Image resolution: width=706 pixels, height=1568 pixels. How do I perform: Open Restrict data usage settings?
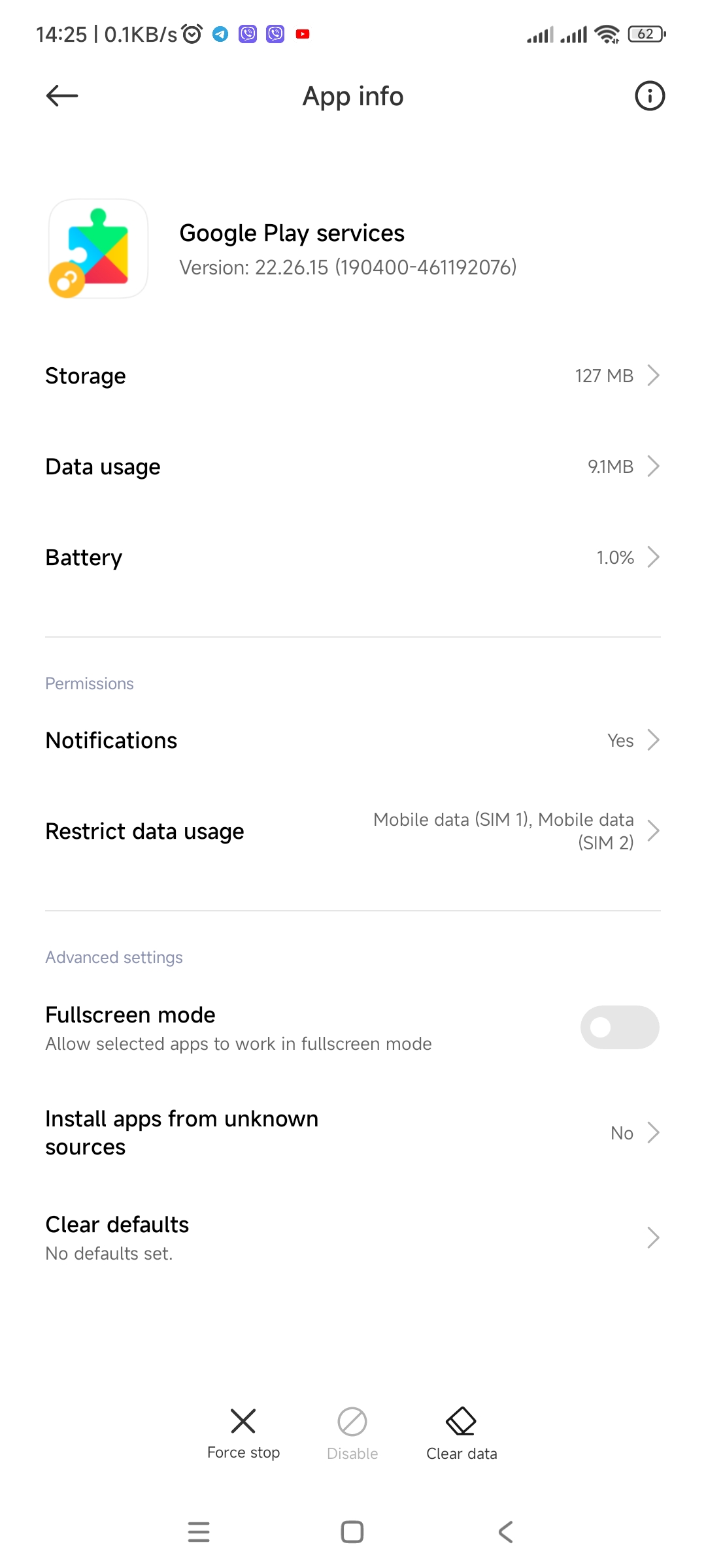[x=353, y=831]
